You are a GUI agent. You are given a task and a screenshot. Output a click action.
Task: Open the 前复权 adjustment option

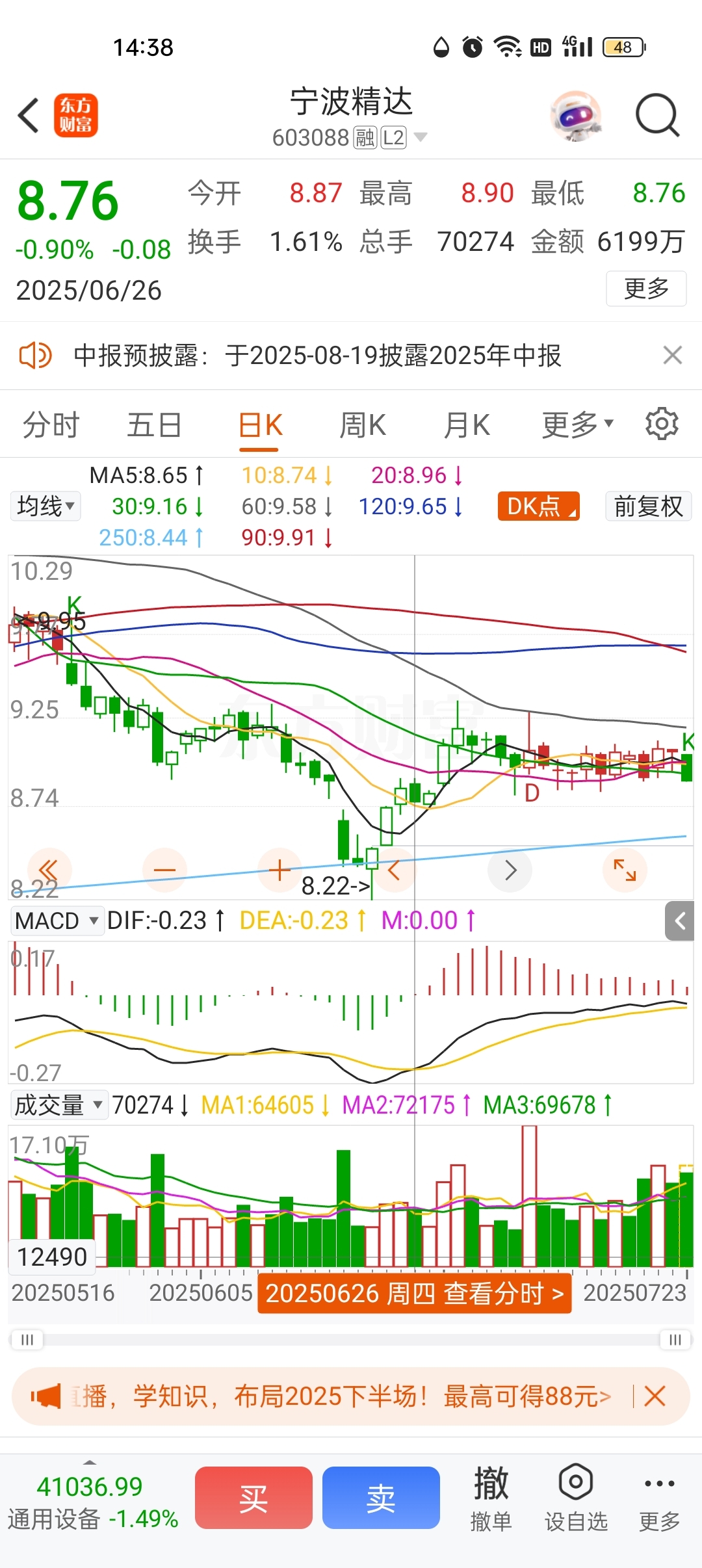pos(648,506)
